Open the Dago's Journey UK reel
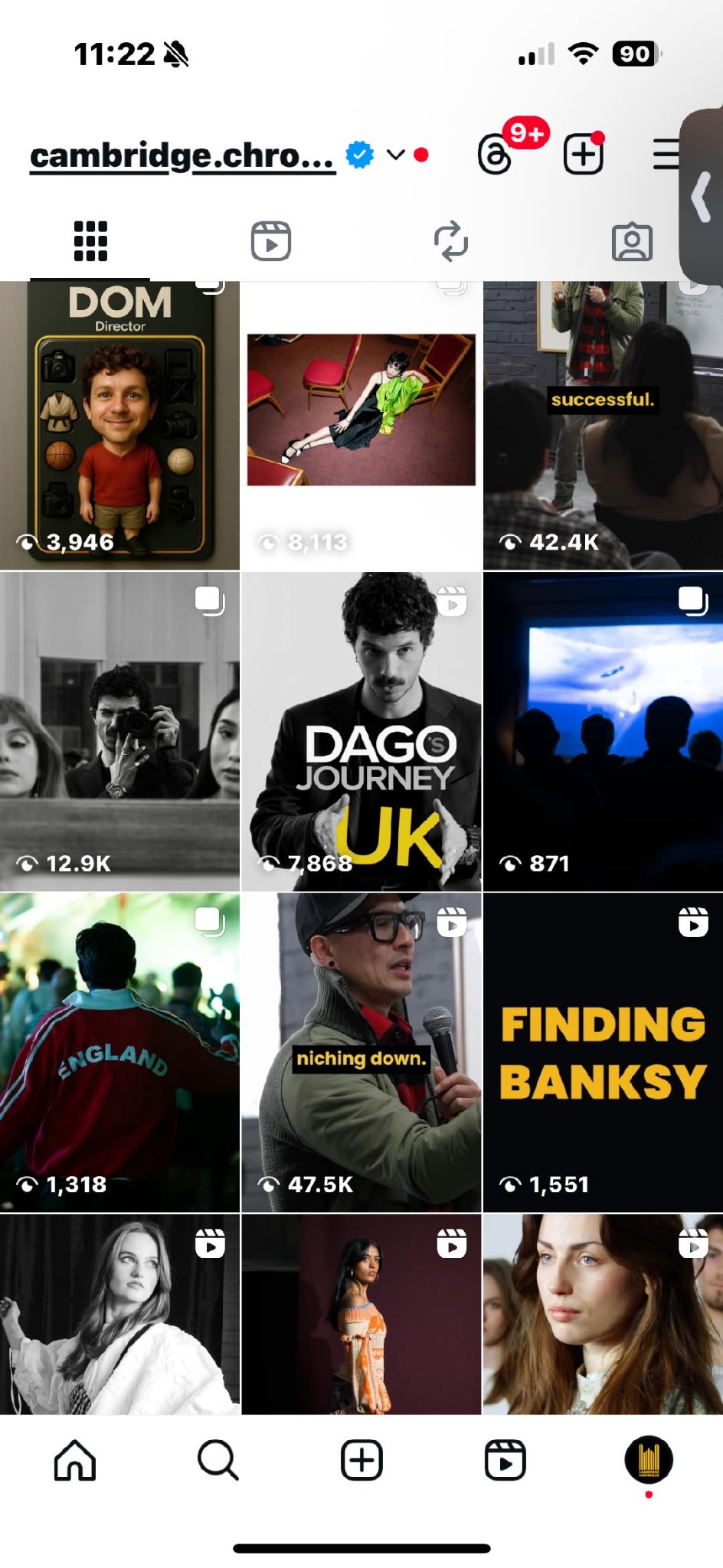 pyautogui.click(x=361, y=732)
